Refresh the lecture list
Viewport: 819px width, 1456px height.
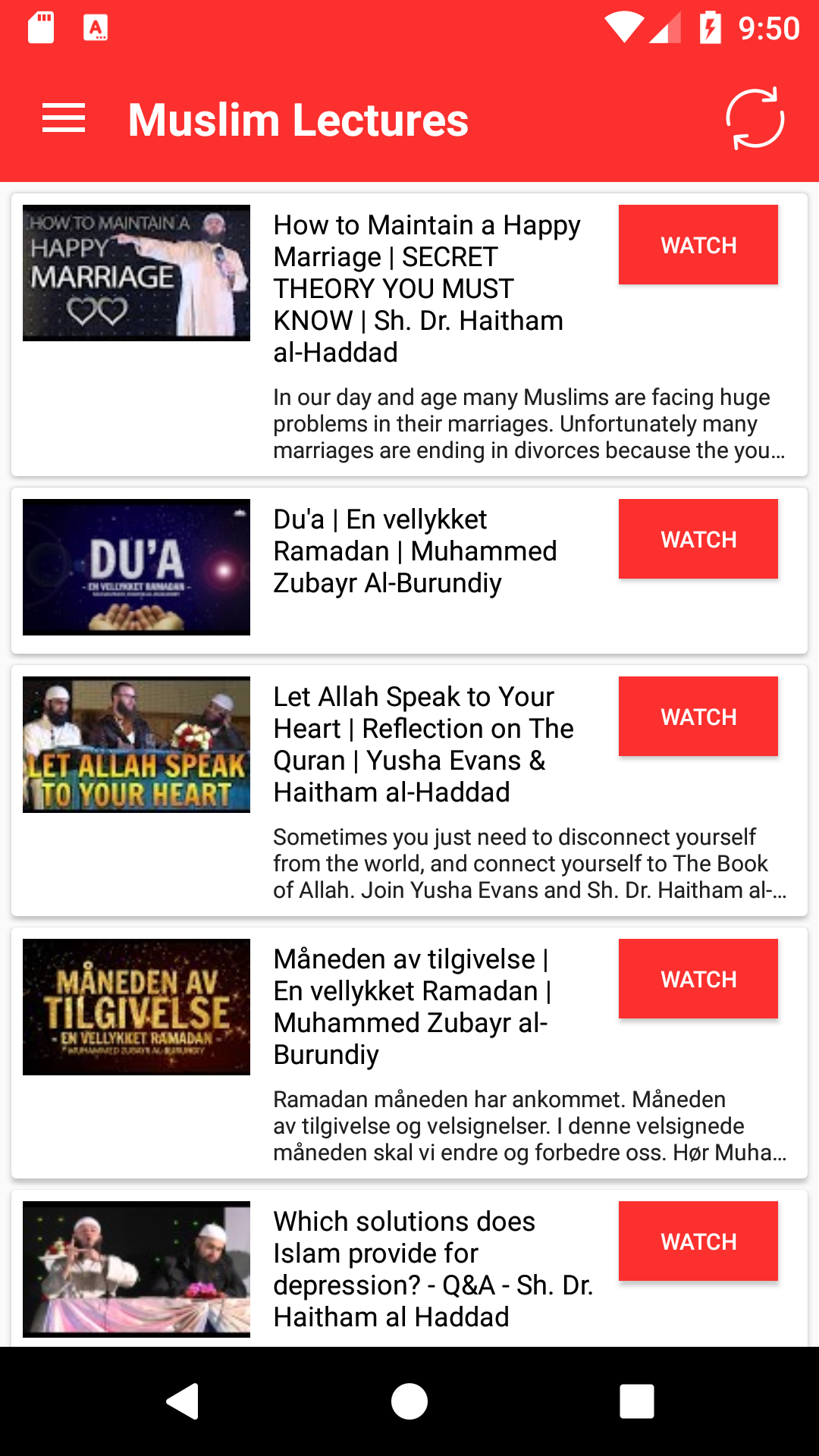pyautogui.click(x=756, y=118)
